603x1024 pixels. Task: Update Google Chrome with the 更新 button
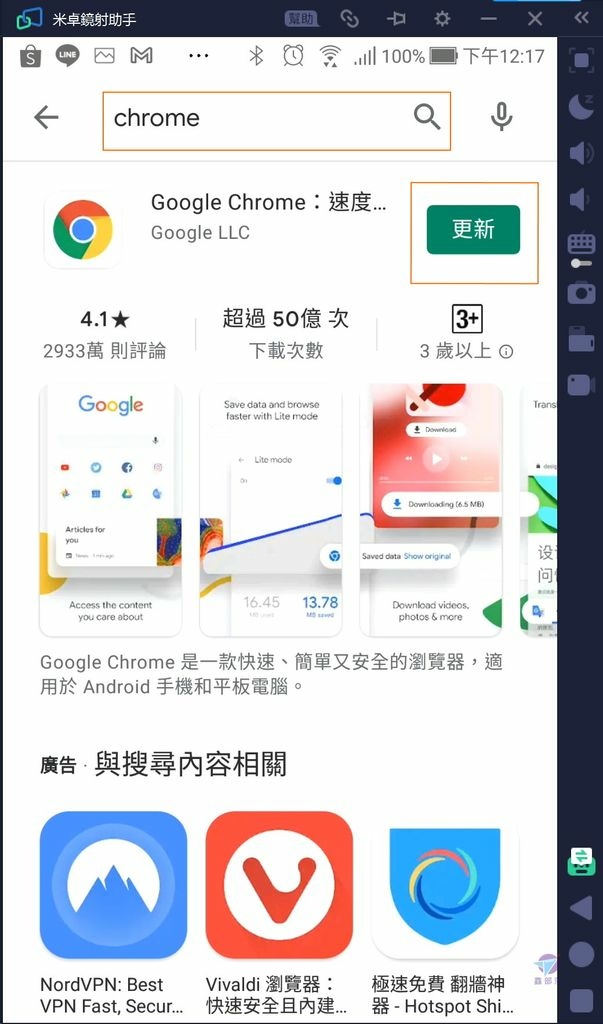click(473, 229)
